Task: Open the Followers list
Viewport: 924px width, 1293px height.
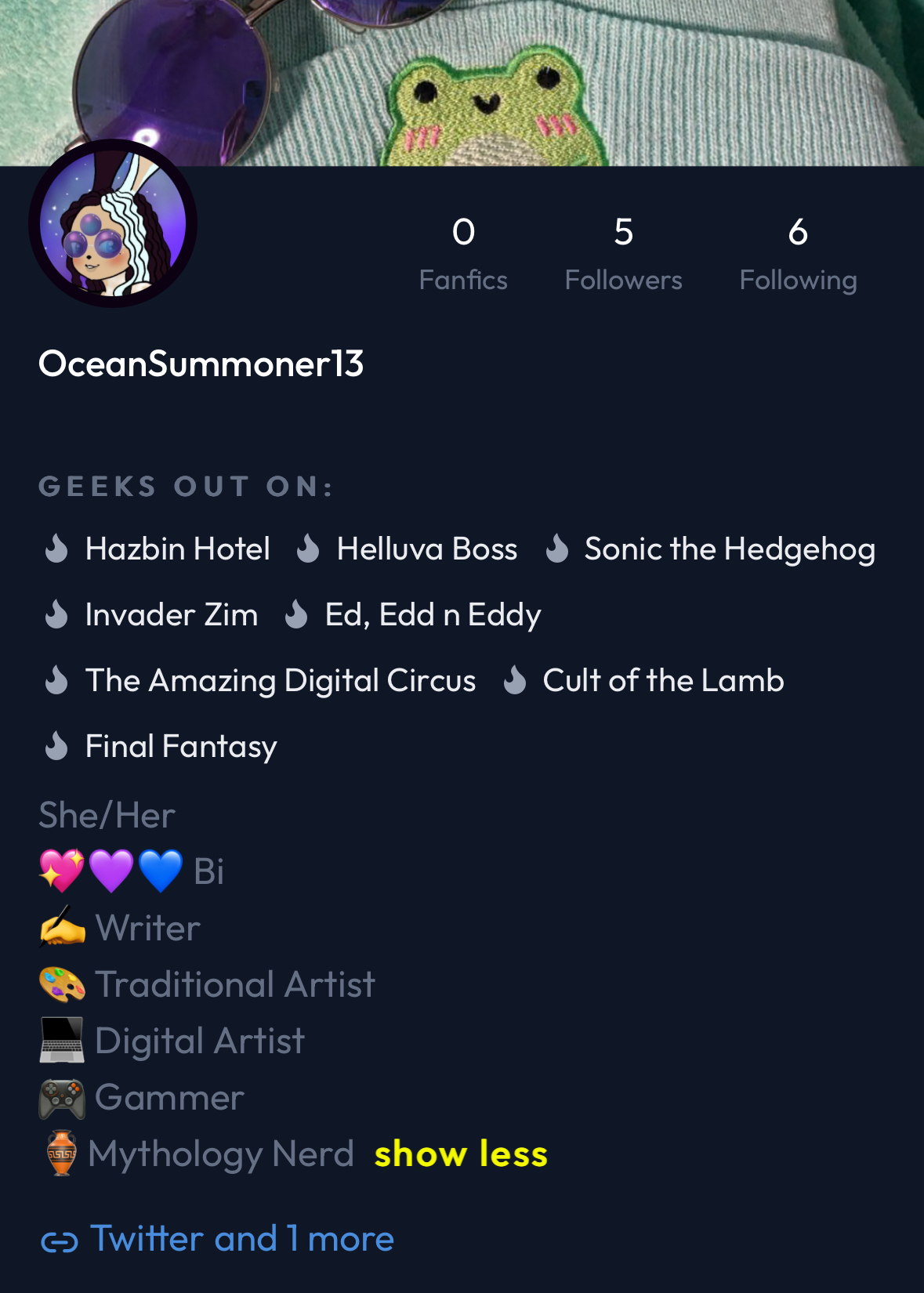Action: (623, 255)
